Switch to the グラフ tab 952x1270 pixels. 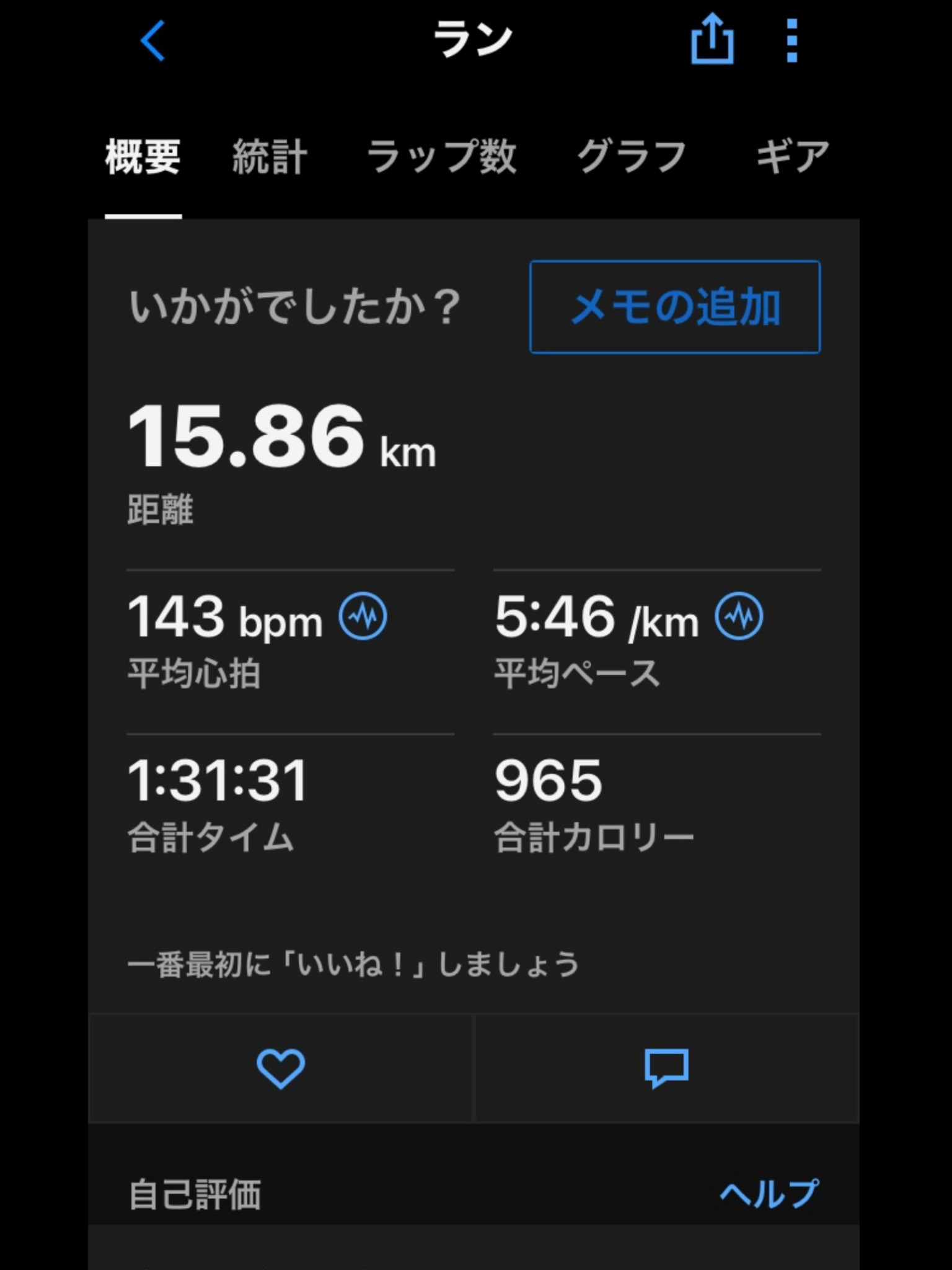[632, 157]
